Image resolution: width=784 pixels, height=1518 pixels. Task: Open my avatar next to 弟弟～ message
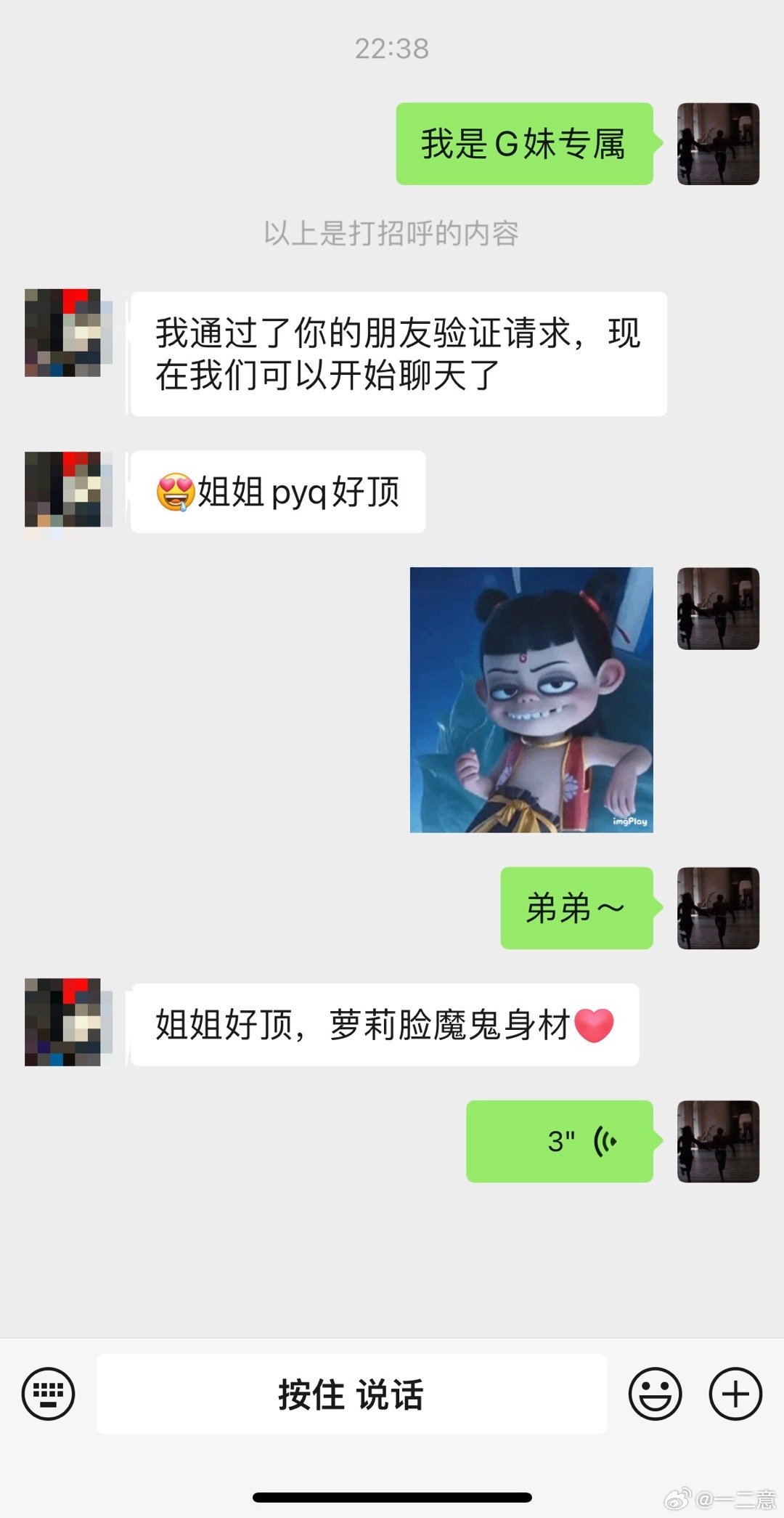(718, 908)
